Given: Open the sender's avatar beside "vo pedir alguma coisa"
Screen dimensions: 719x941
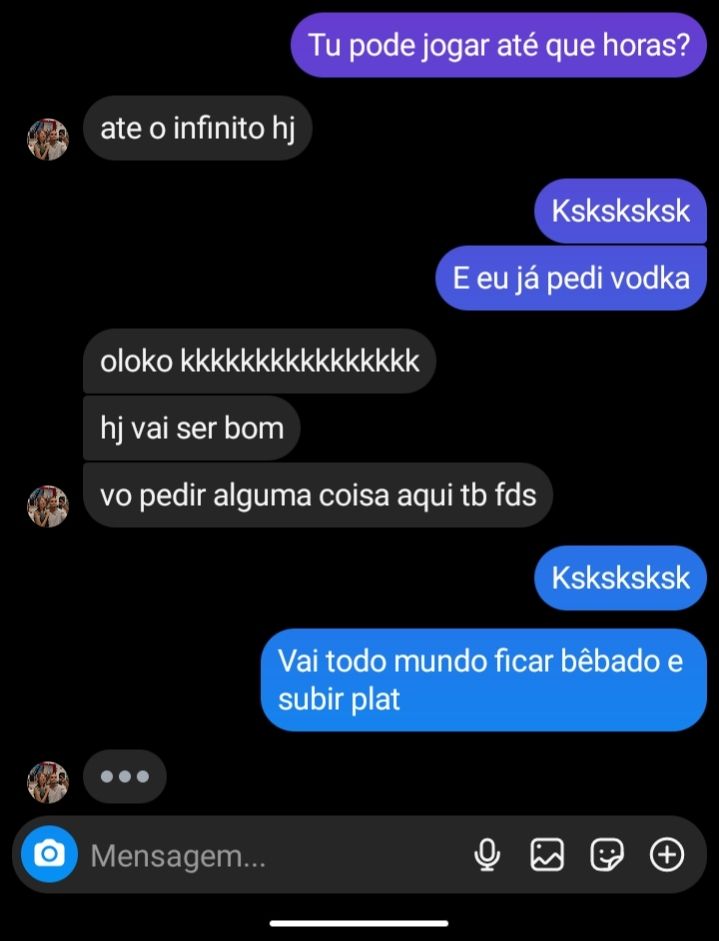Looking at the screenshot, I should point(47,506).
